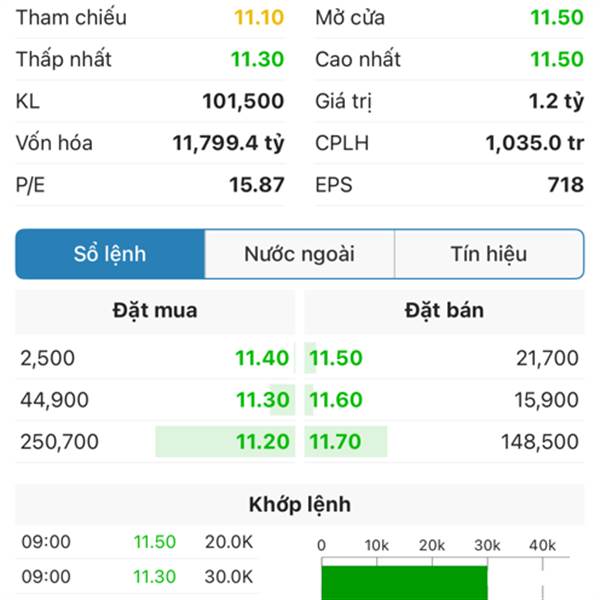Screen dimensions: 600x600
Task: Switch to the Sổ lệnh tab
Action: point(110,254)
